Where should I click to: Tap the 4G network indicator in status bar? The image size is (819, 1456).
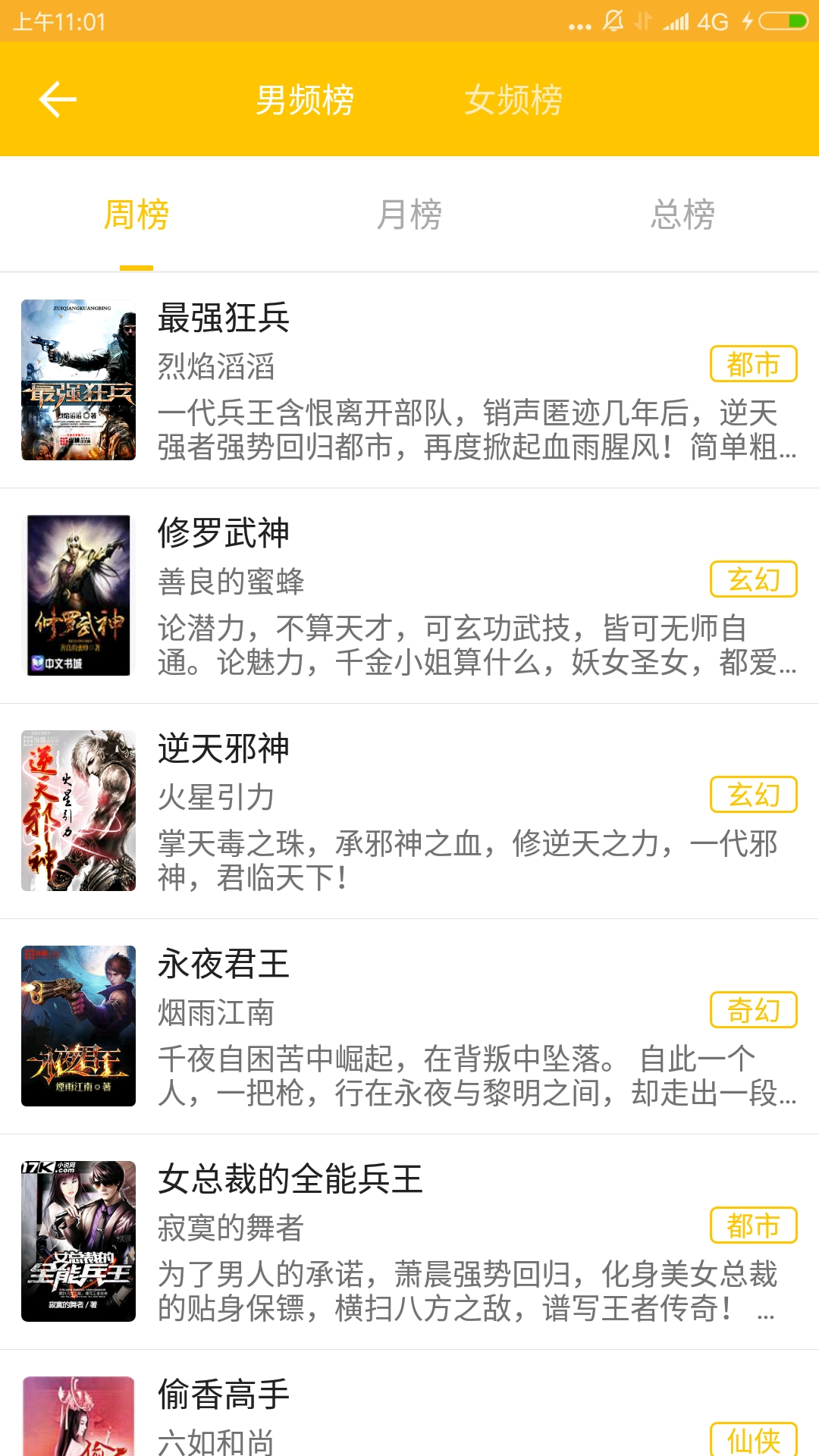(x=711, y=20)
